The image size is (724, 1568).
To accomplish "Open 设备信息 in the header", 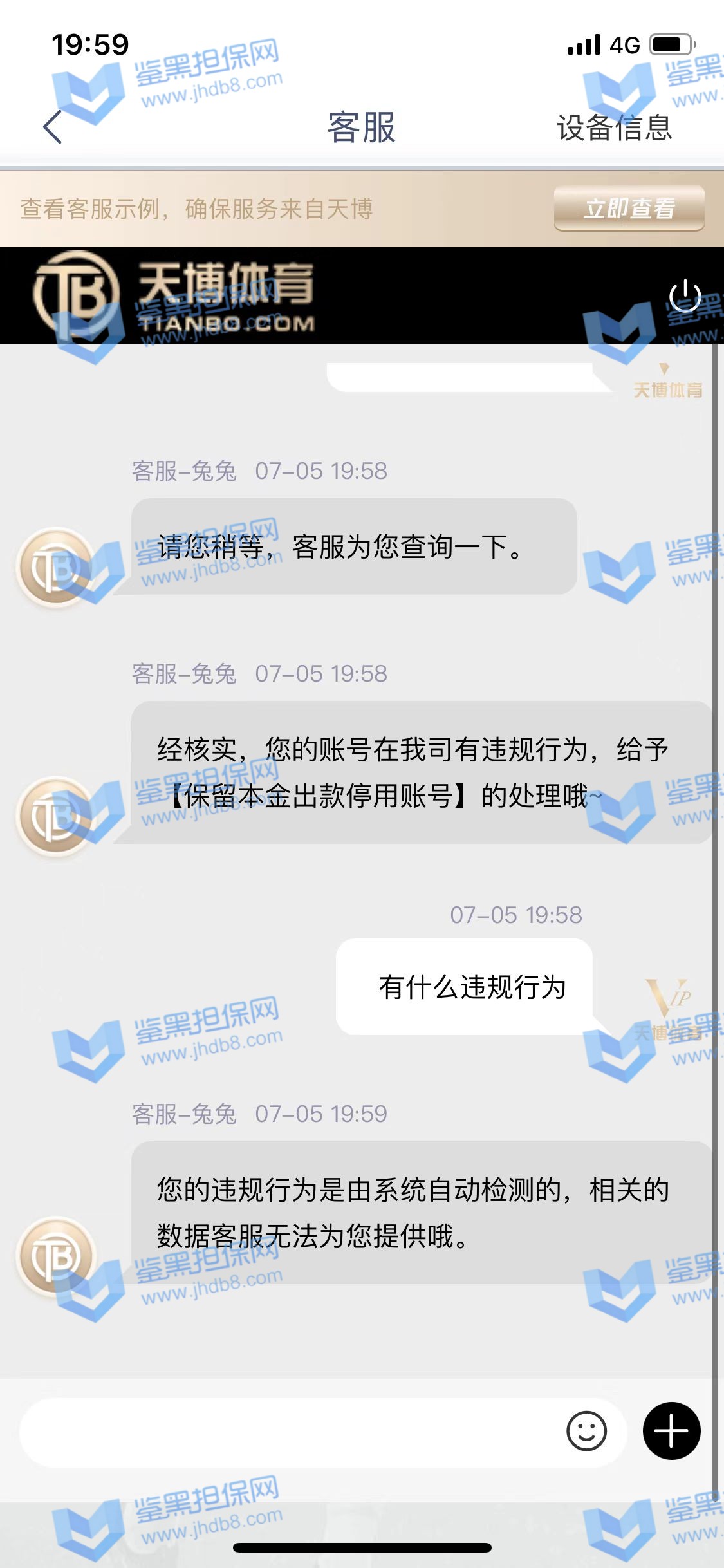I will point(614,127).
